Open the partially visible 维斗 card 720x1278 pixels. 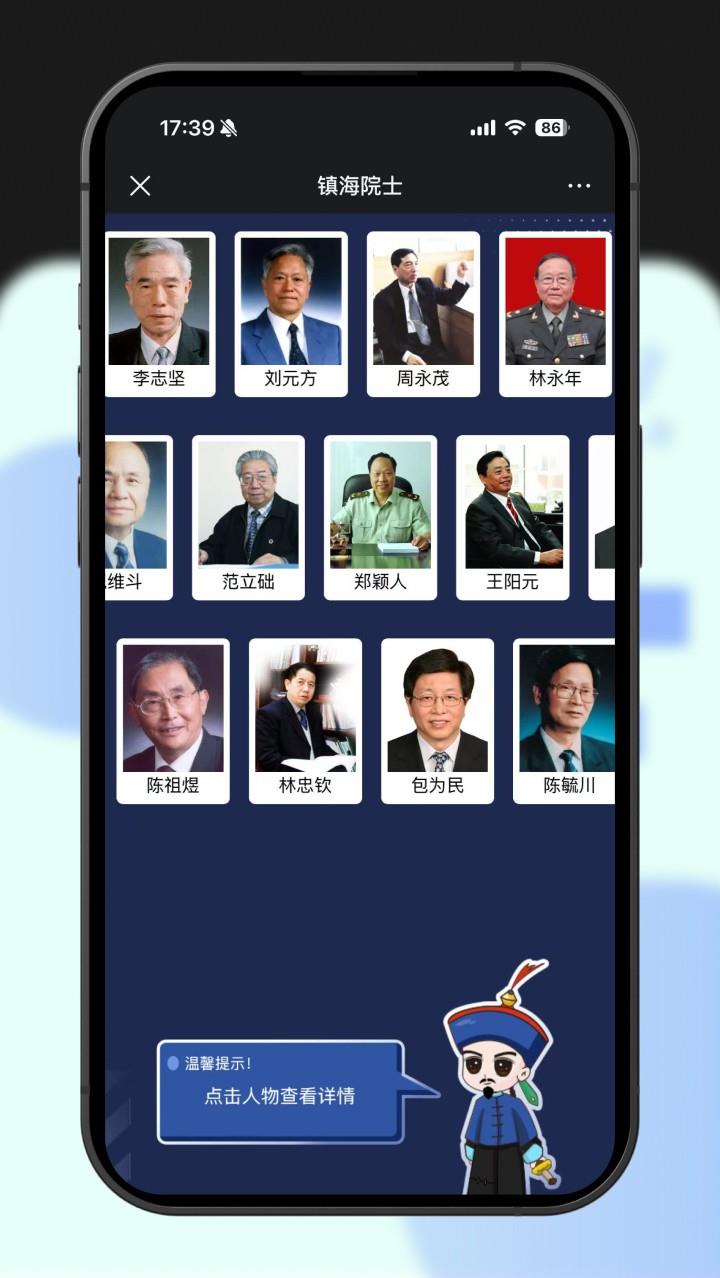(138, 516)
